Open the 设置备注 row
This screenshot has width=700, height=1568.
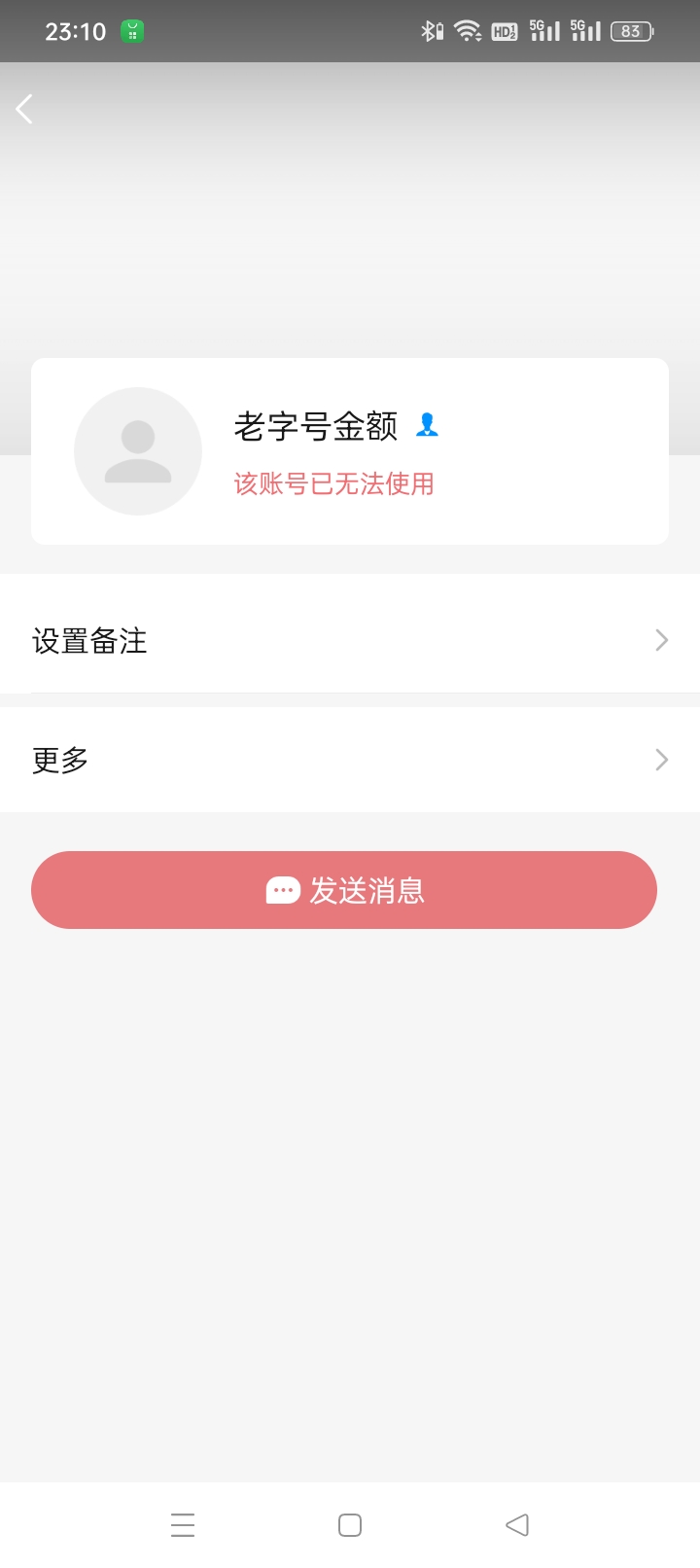(350, 640)
